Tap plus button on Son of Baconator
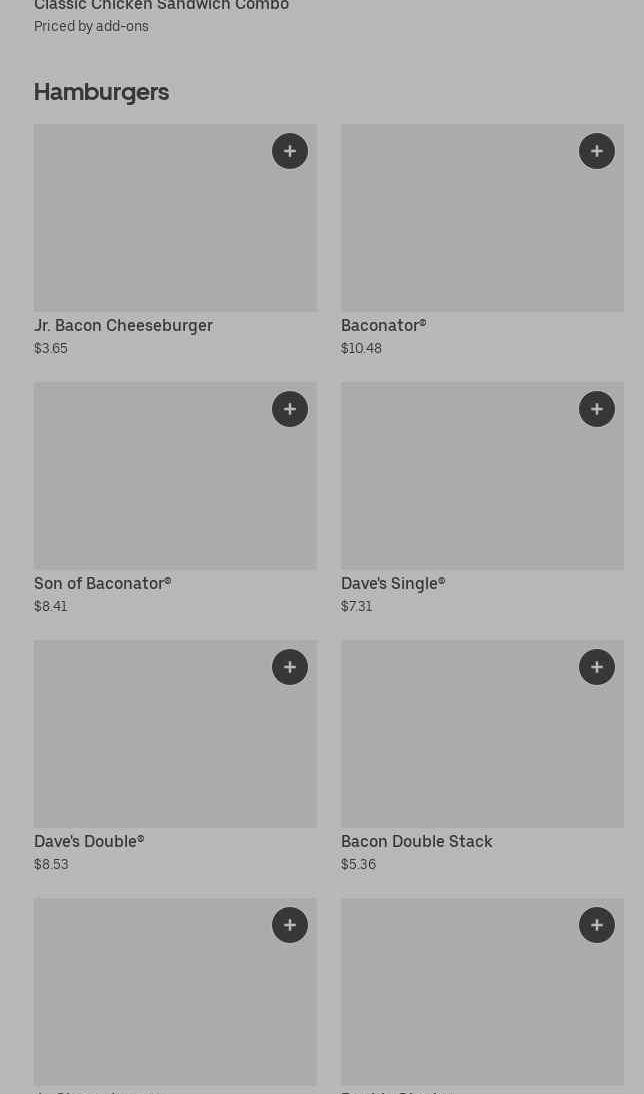The height and width of the screenshot is (1094, 644). point(290,409)
